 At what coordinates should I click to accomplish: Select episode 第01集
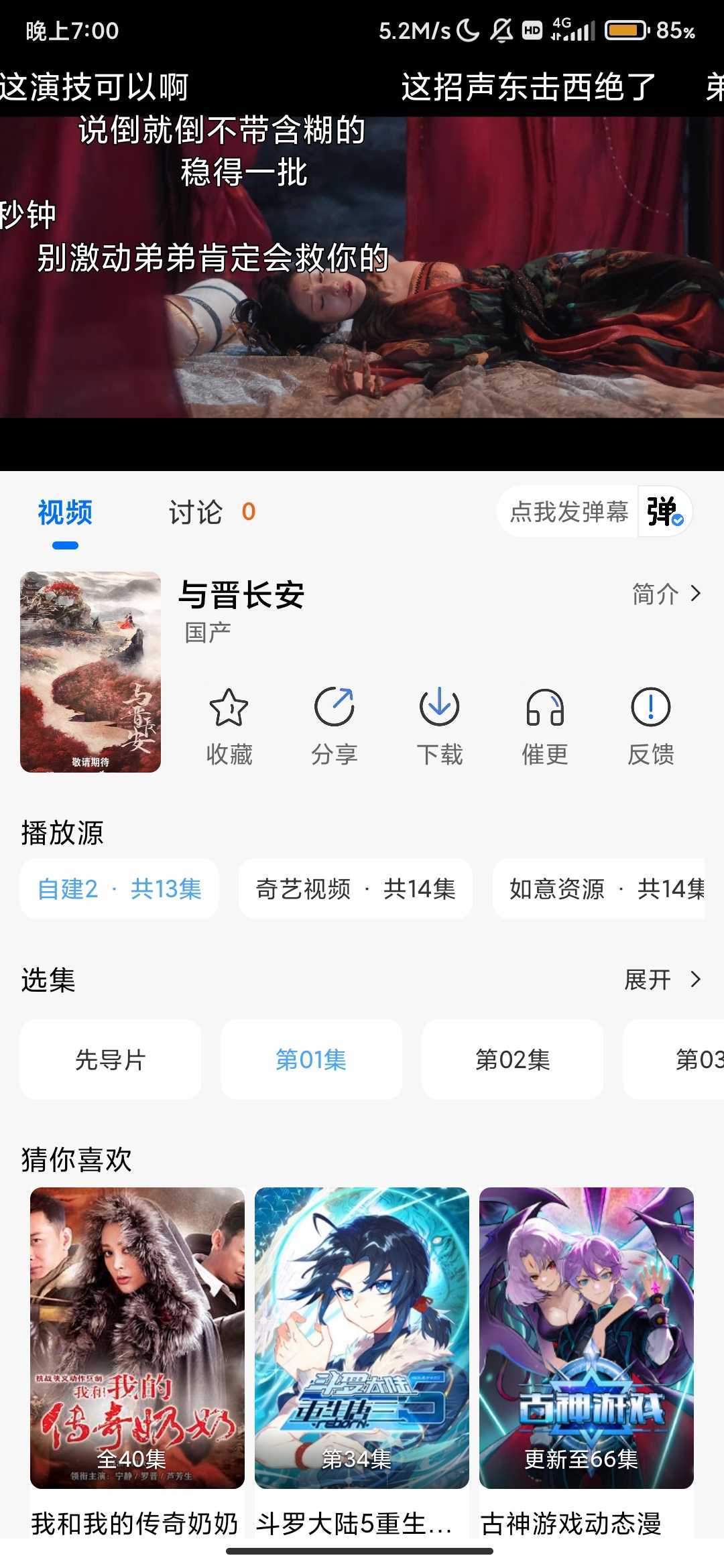[311, 1059]
